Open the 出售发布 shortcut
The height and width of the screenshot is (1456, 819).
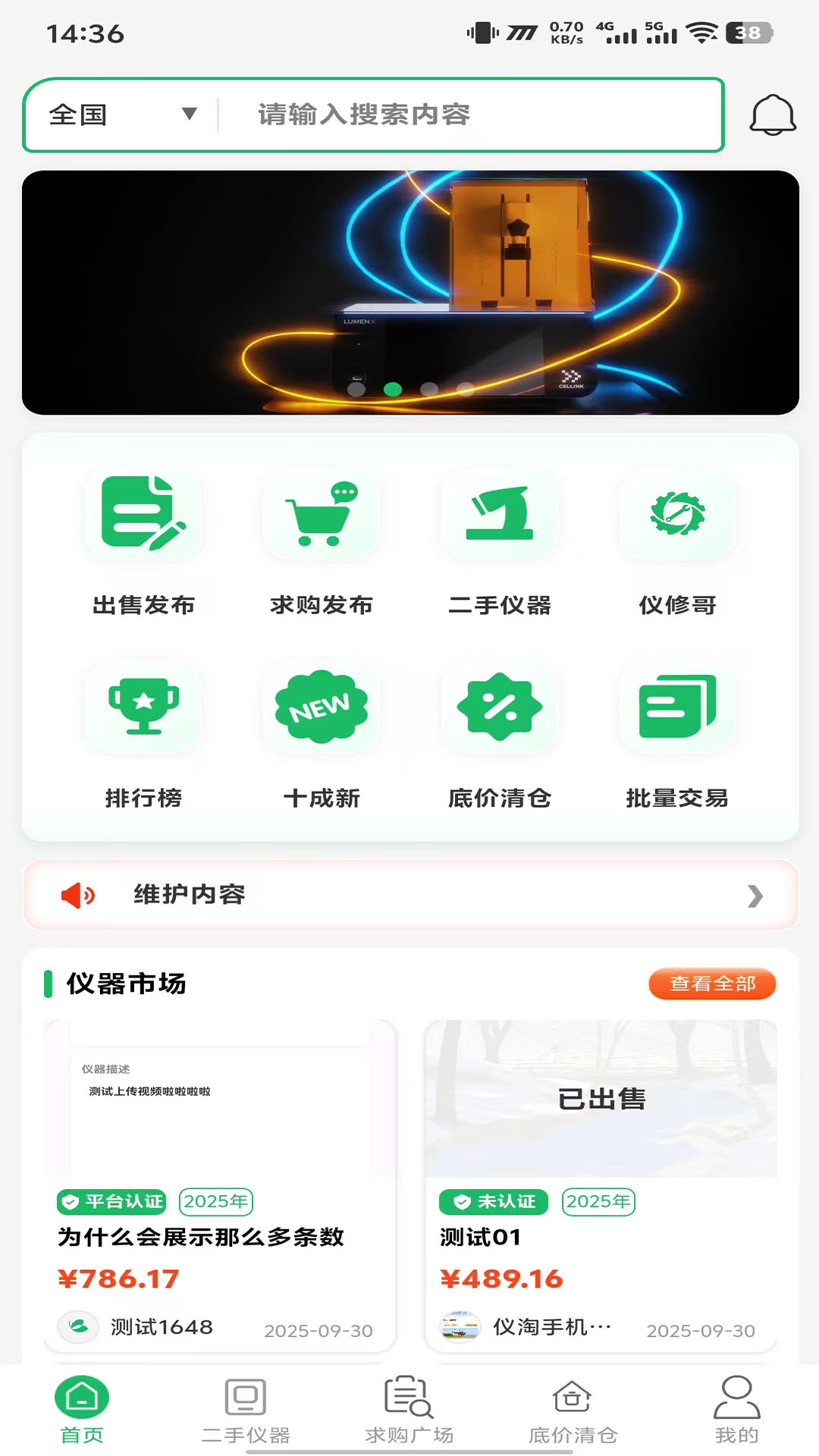(143, 543)
